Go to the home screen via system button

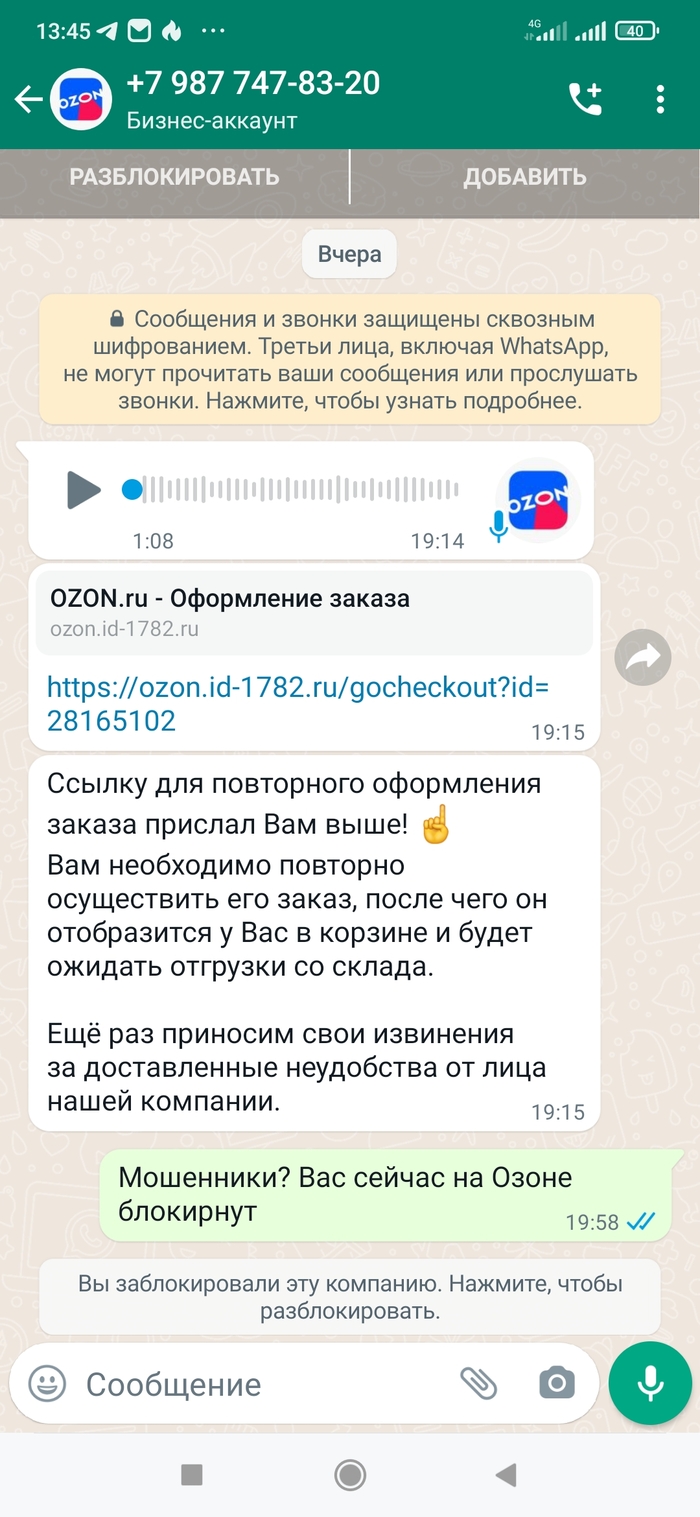pos(350,1474)
